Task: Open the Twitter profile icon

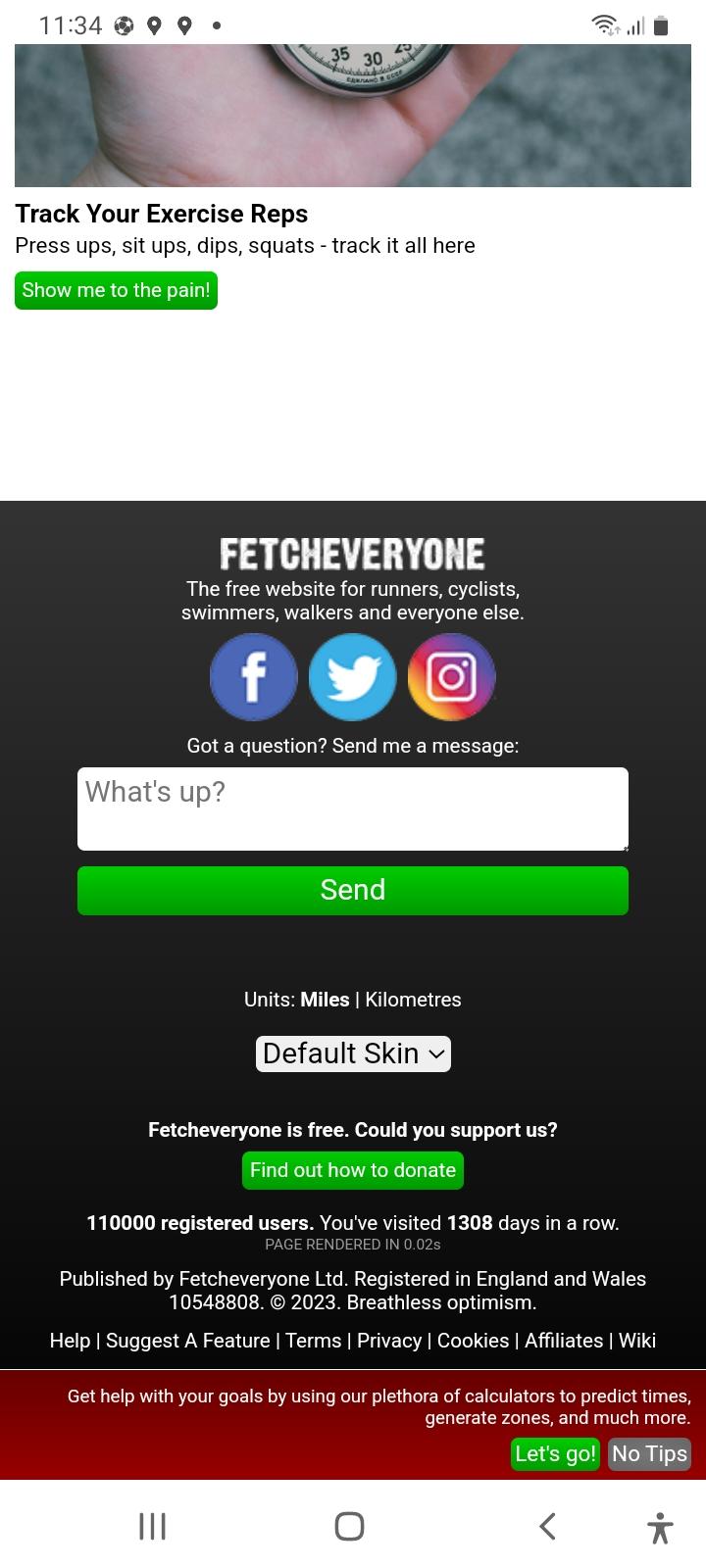Action: tap(353, 677)
